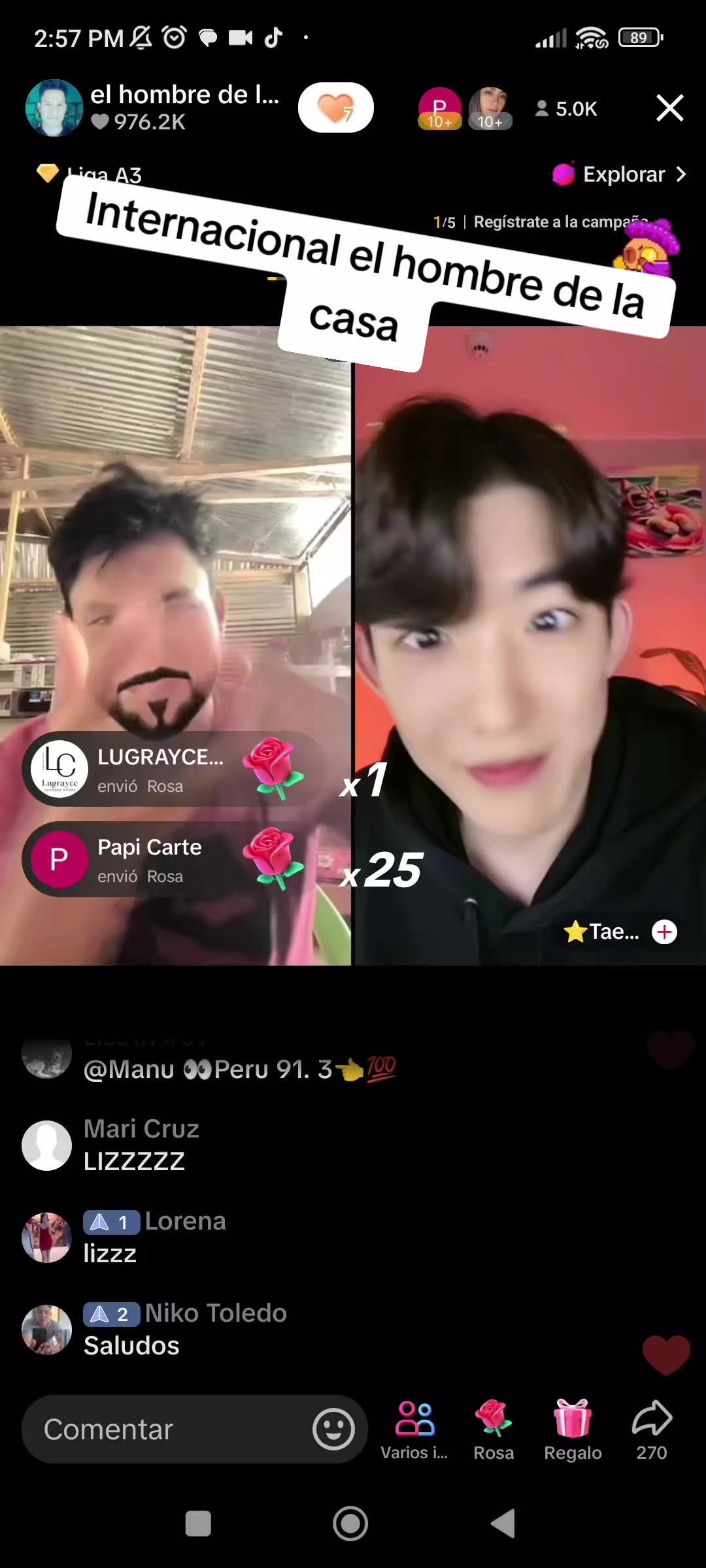
Task: Open Niko Toledo's profile from comment
Action: tap(46, 1330)
